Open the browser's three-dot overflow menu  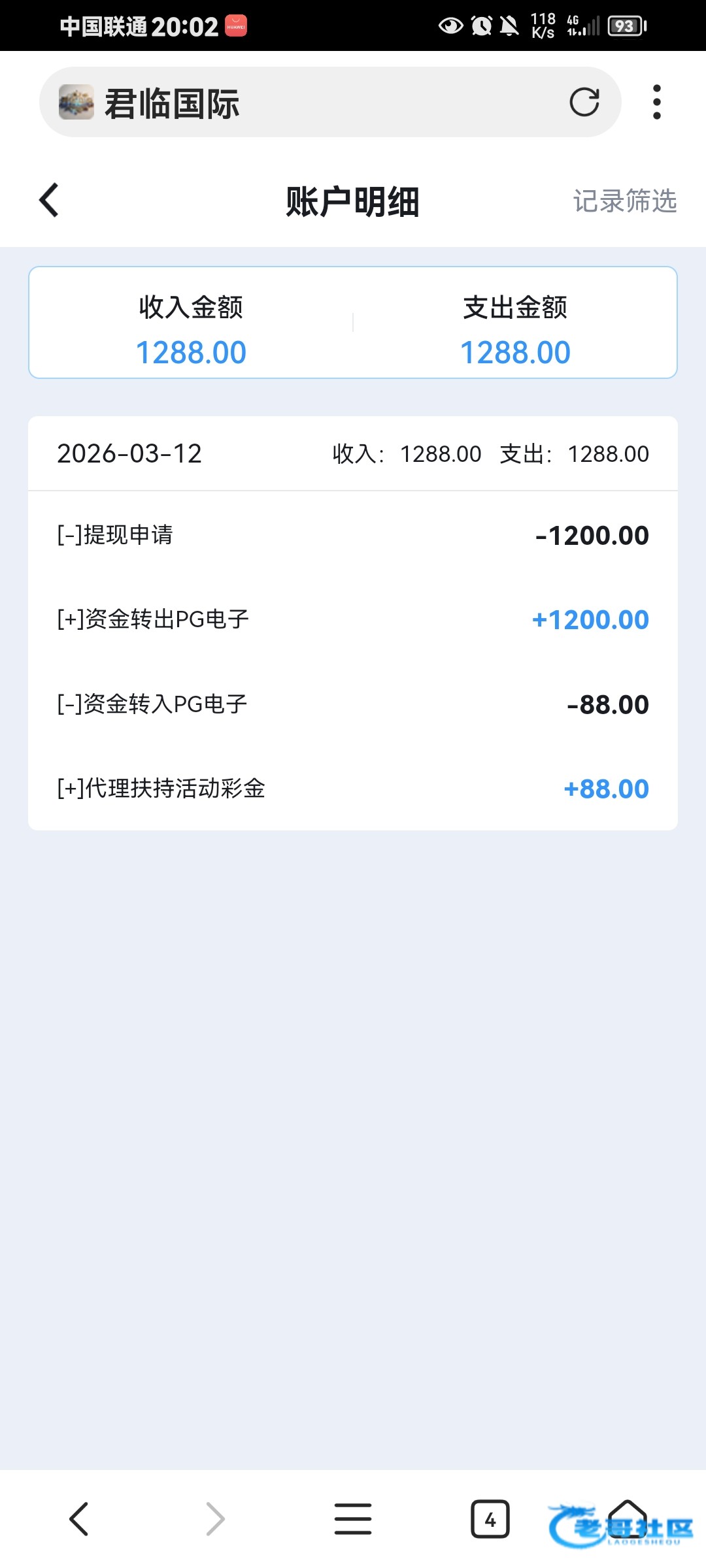(656, 103)
